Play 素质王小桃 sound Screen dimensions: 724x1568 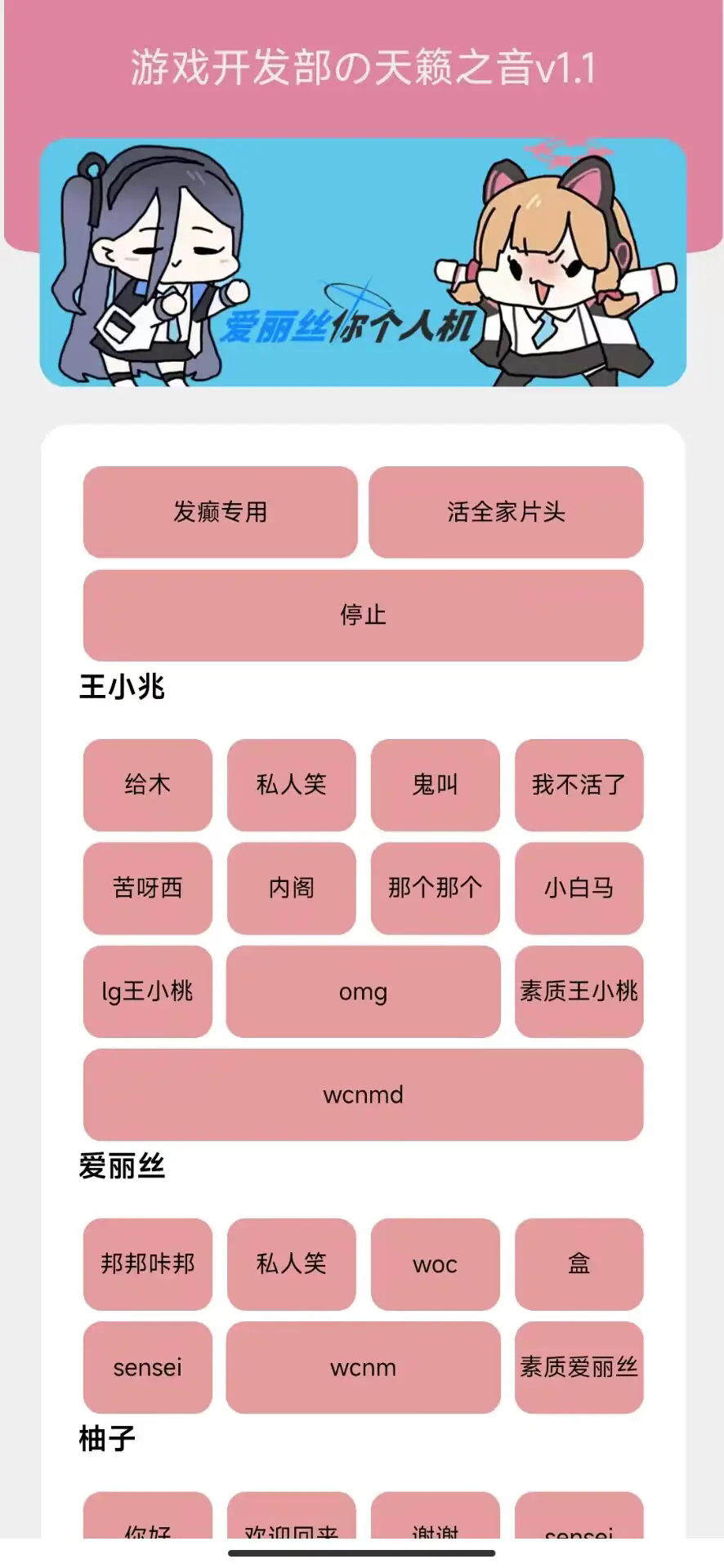click(579, 992)
